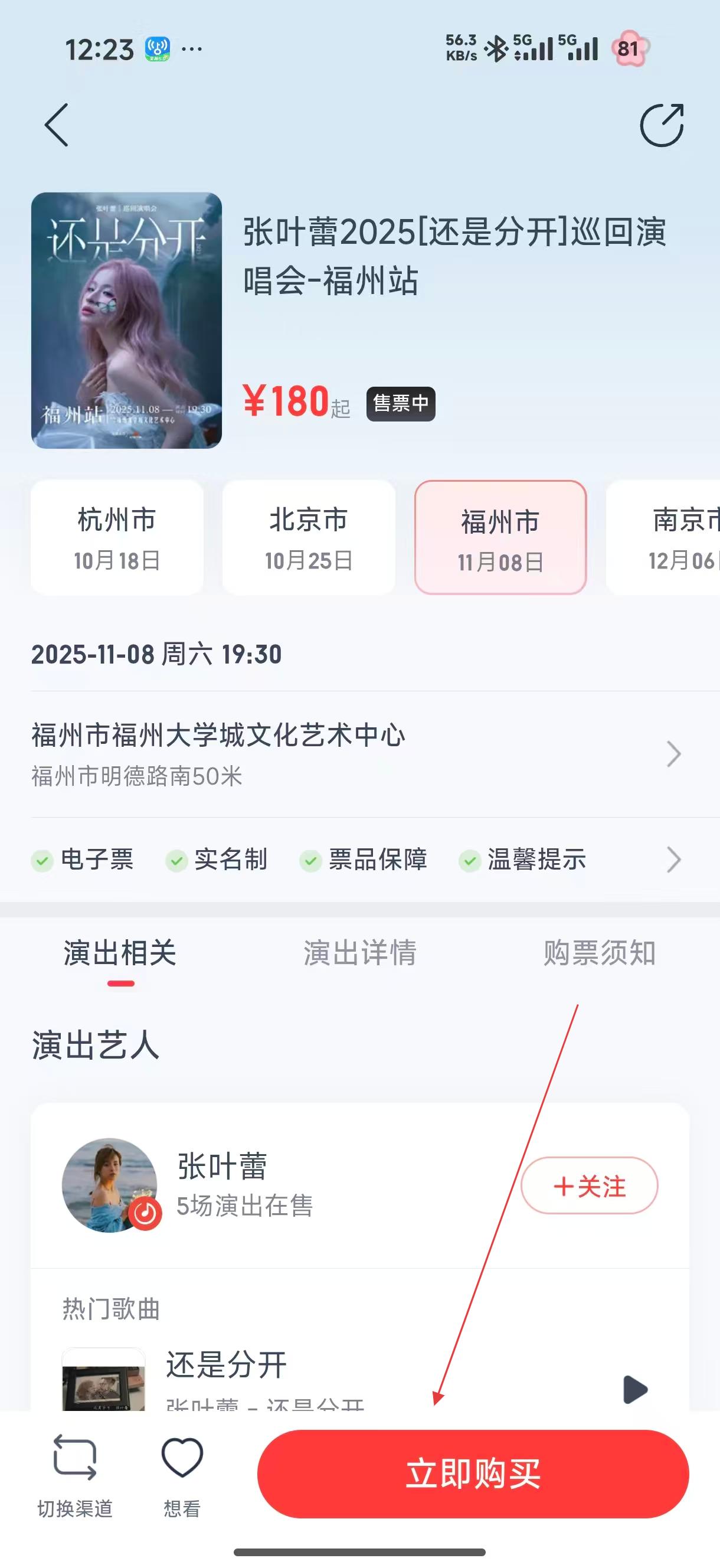Go back to the previous page
Image resolution: width=720 pixels, height=1568 pixels.
pyautogui.click(x=57, y=125)
